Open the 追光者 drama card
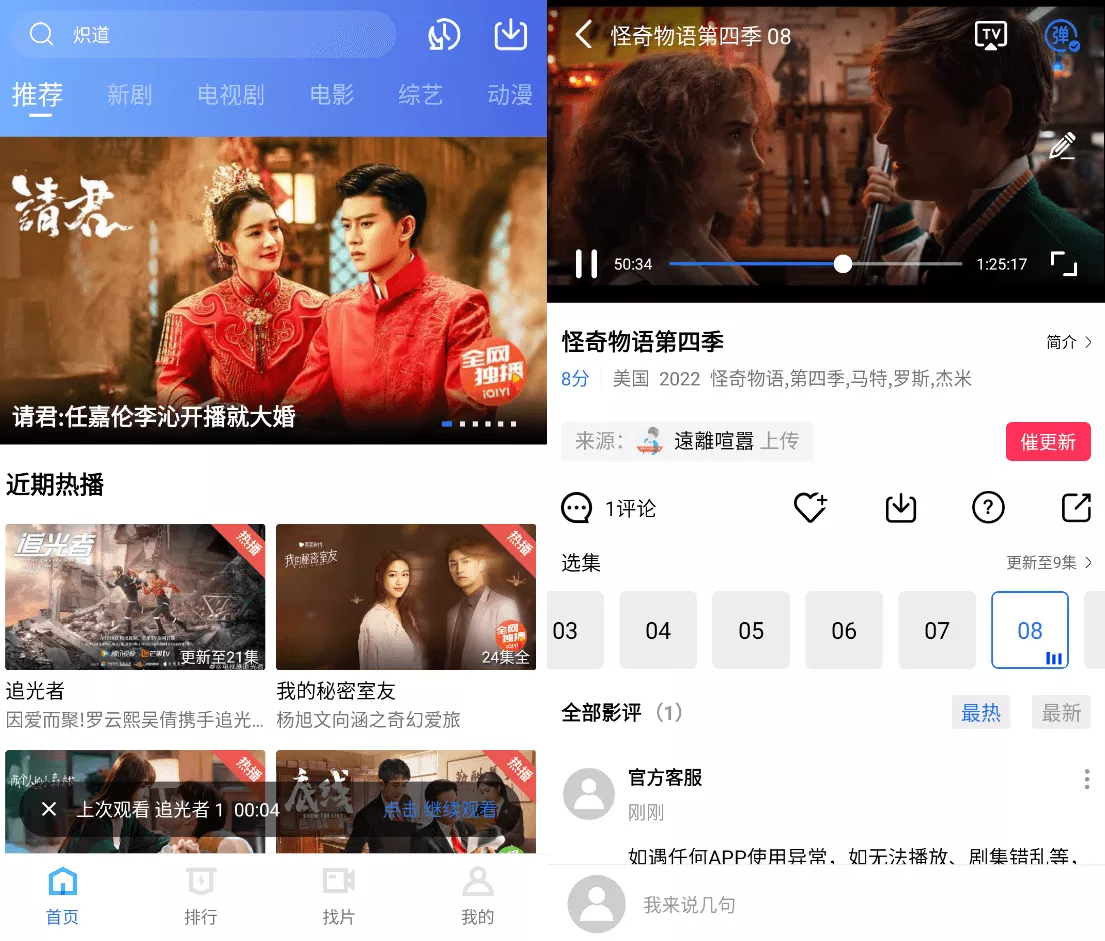1105x941 pixels. point(135,597)
